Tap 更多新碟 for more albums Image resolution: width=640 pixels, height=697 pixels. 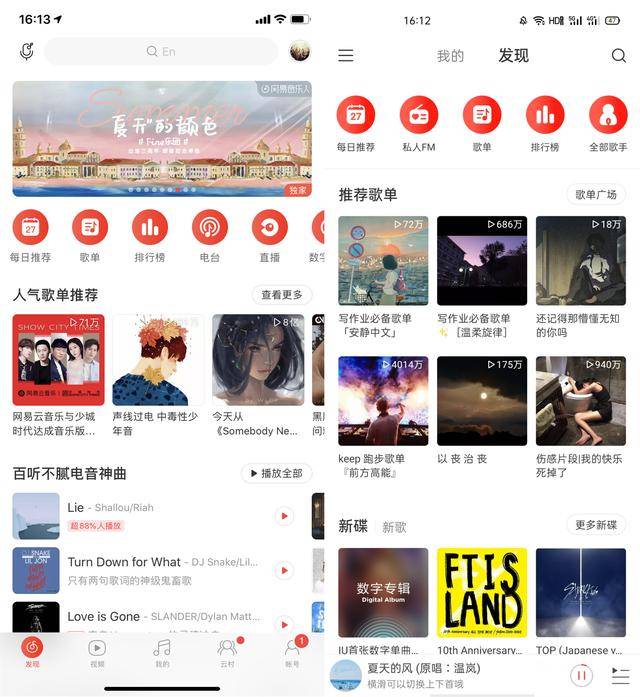[596, 525]
